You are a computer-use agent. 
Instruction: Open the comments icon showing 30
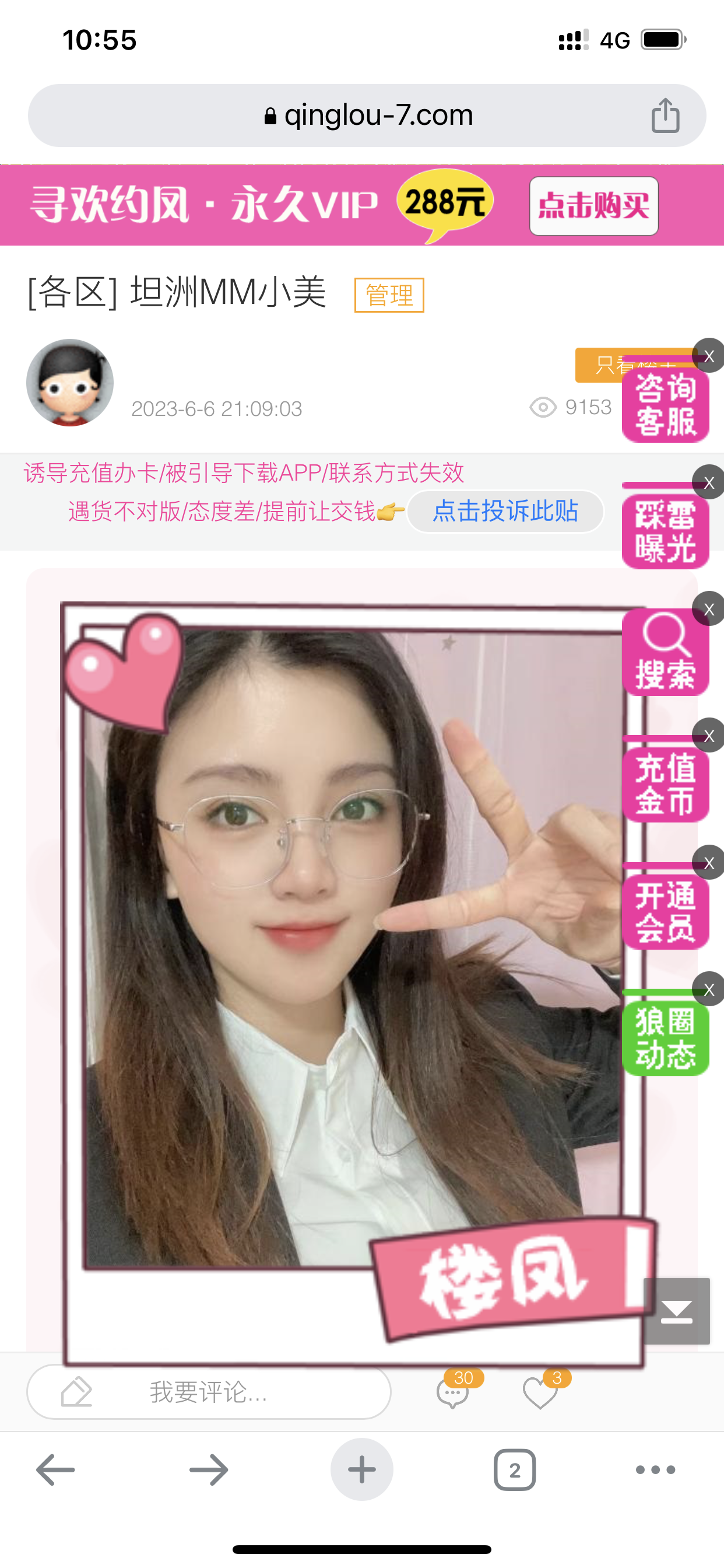pos(453,1392)
